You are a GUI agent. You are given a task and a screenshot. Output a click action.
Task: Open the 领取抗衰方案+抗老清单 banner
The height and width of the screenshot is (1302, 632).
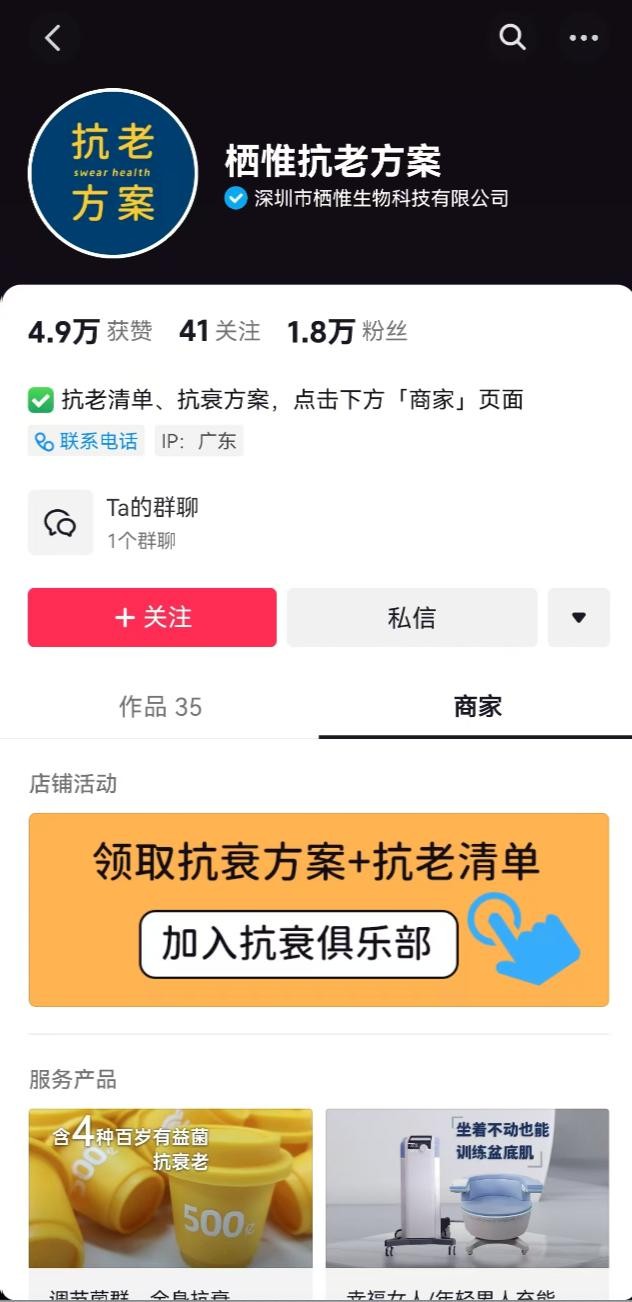pos(318,909)
